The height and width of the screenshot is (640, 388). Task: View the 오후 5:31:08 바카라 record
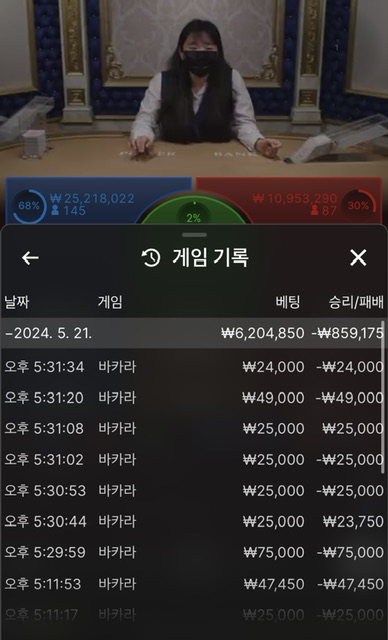194,429
